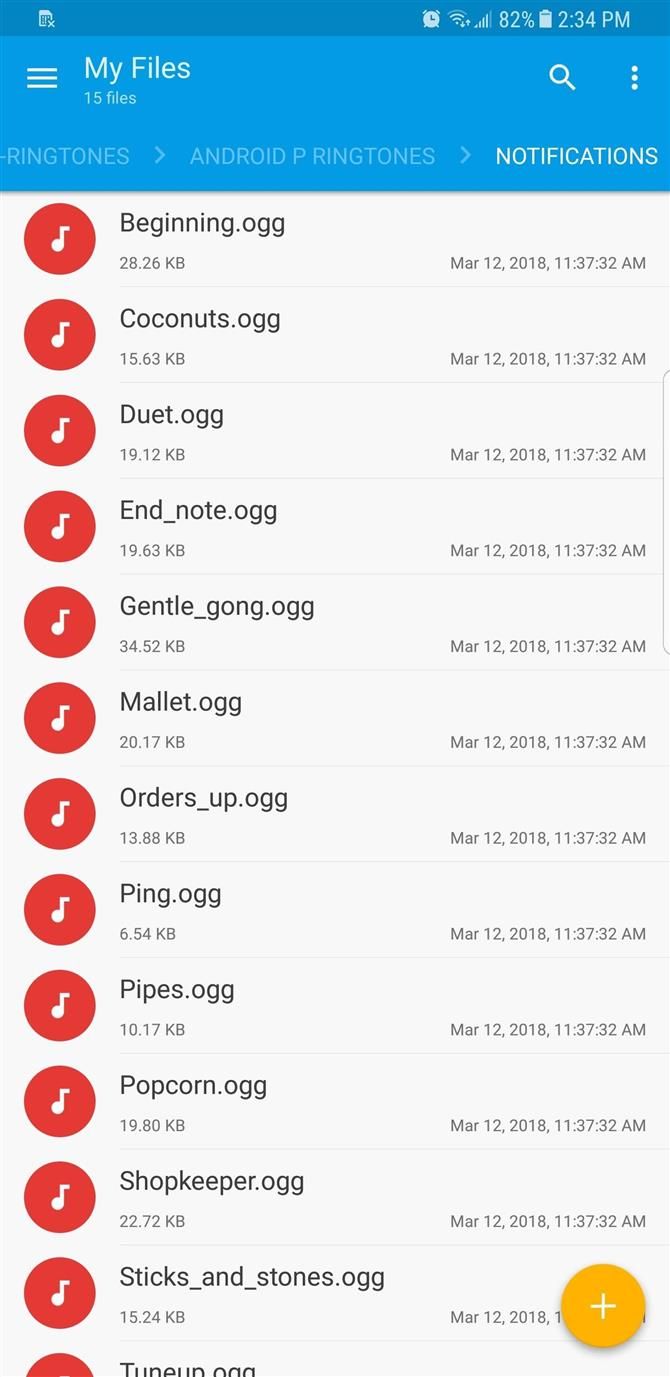Open the three-dot overflow menu
The width and height of the screenshot is (670, 1377).
[634, 78]
